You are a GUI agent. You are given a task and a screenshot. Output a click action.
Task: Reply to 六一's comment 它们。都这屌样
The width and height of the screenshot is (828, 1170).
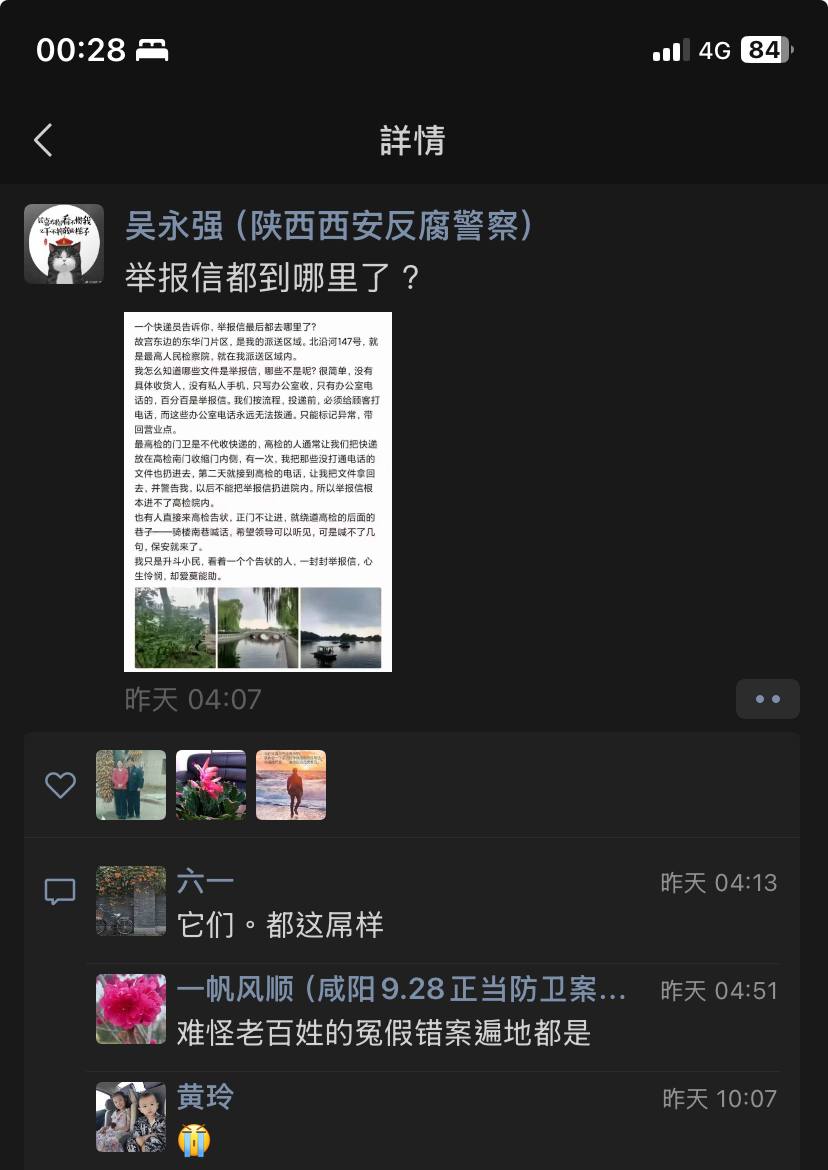point(281,925)
